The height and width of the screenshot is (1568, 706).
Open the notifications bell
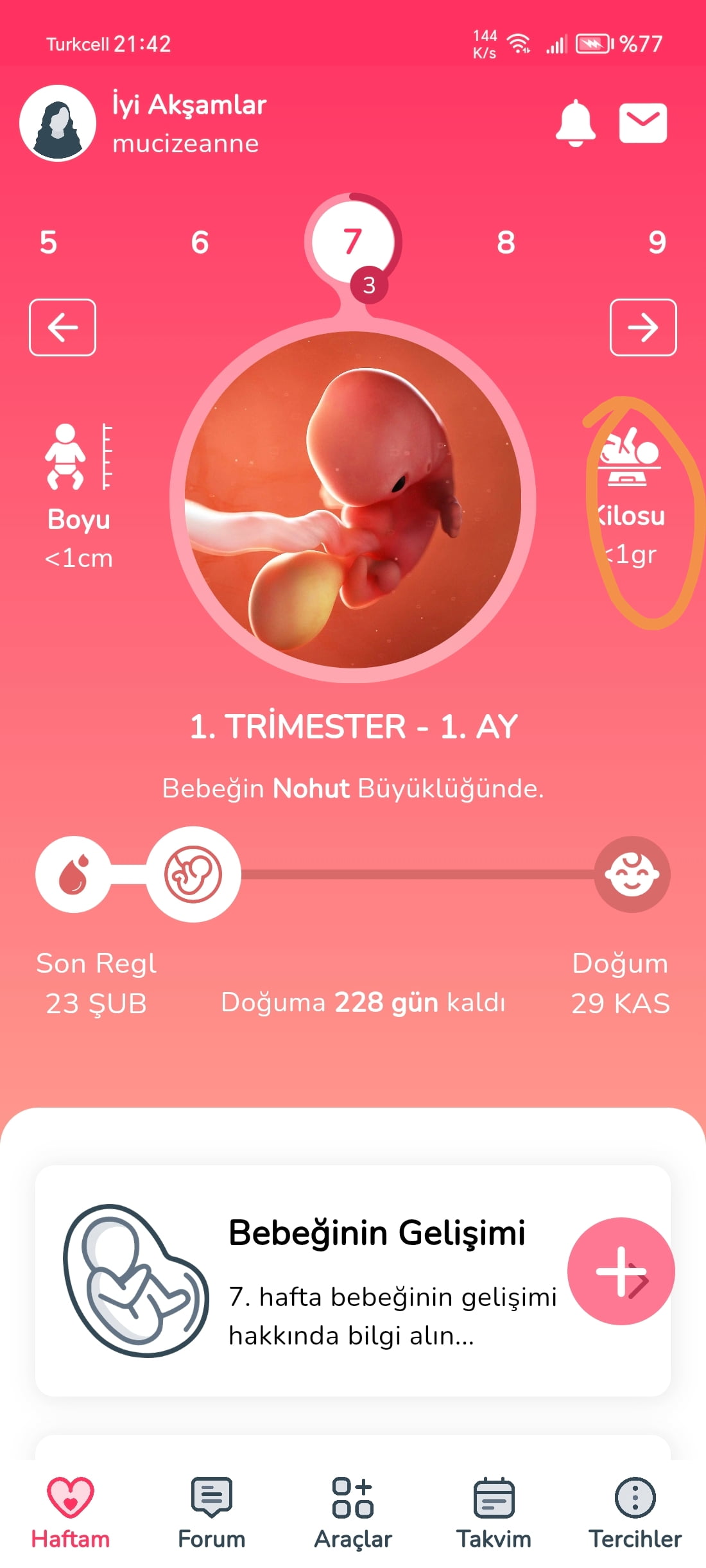pyautogui.click(x=575, y=123)
